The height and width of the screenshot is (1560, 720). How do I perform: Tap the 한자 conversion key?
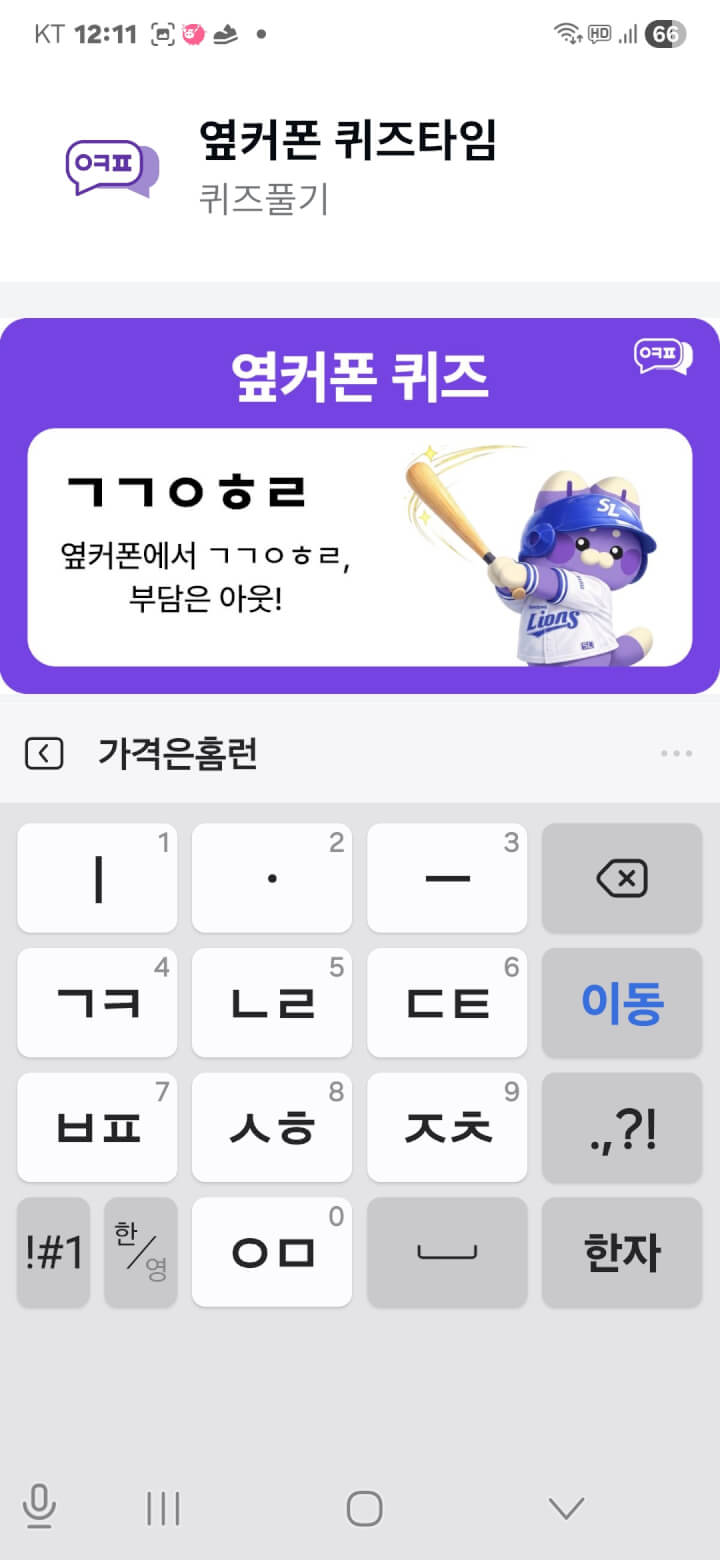pyautogui.click(x=622, y=1252)
